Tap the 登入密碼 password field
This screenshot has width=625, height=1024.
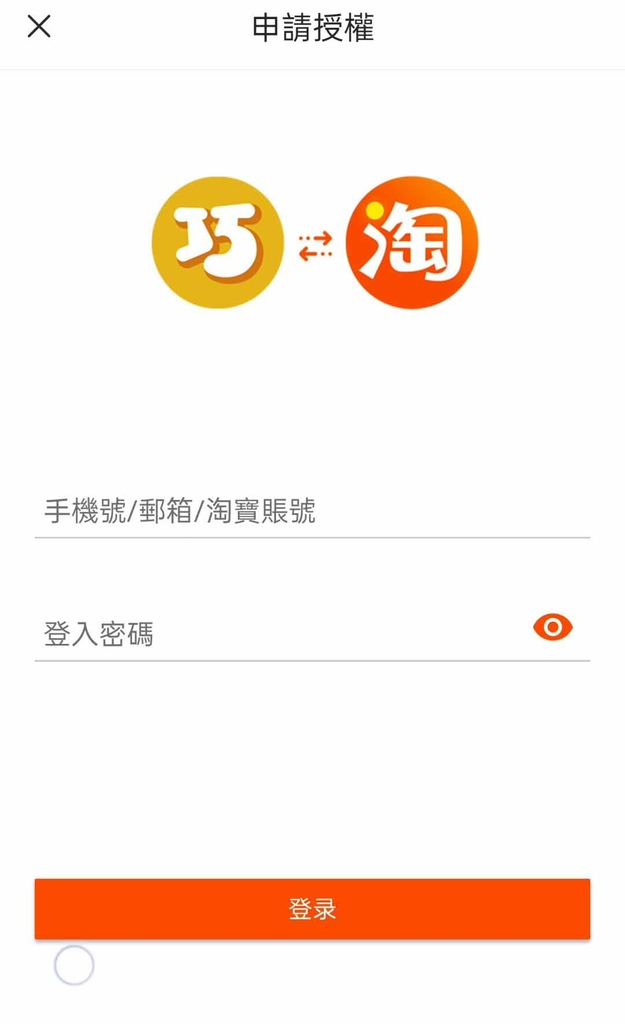[281, 633]
